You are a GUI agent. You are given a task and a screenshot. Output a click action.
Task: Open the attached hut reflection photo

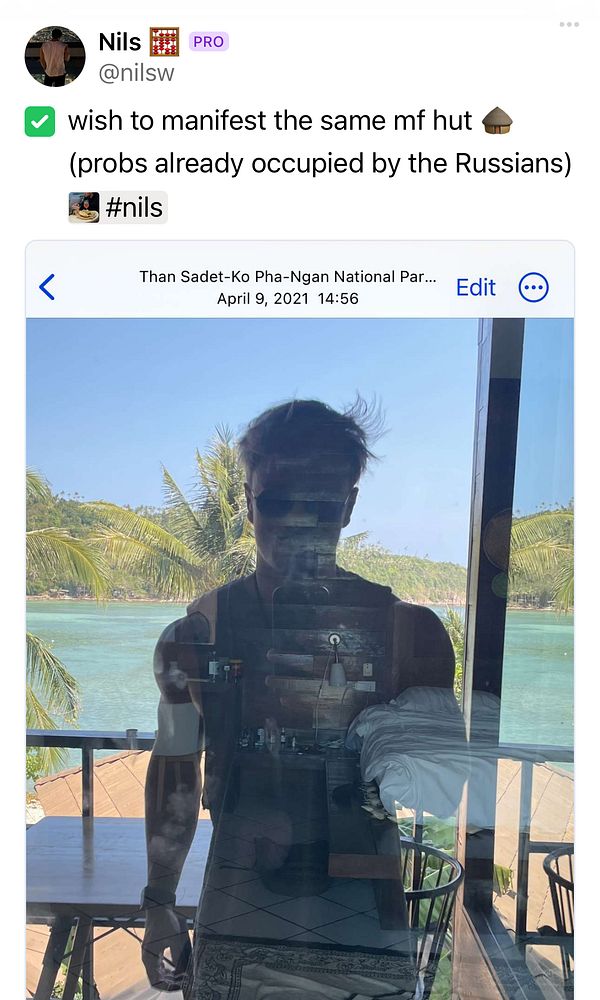click(300, 640)
